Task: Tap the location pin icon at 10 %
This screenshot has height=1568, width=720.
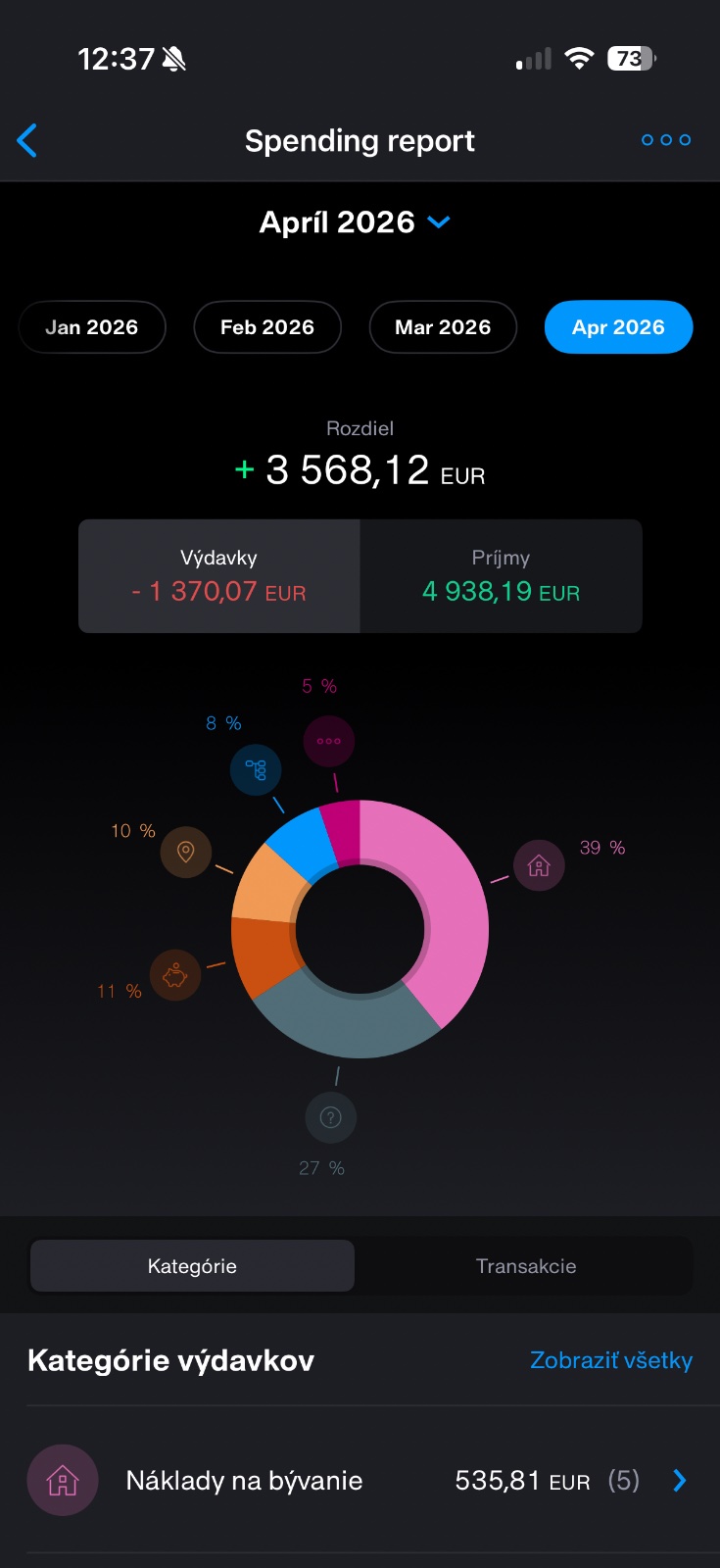Action: (x=186, y=852)
